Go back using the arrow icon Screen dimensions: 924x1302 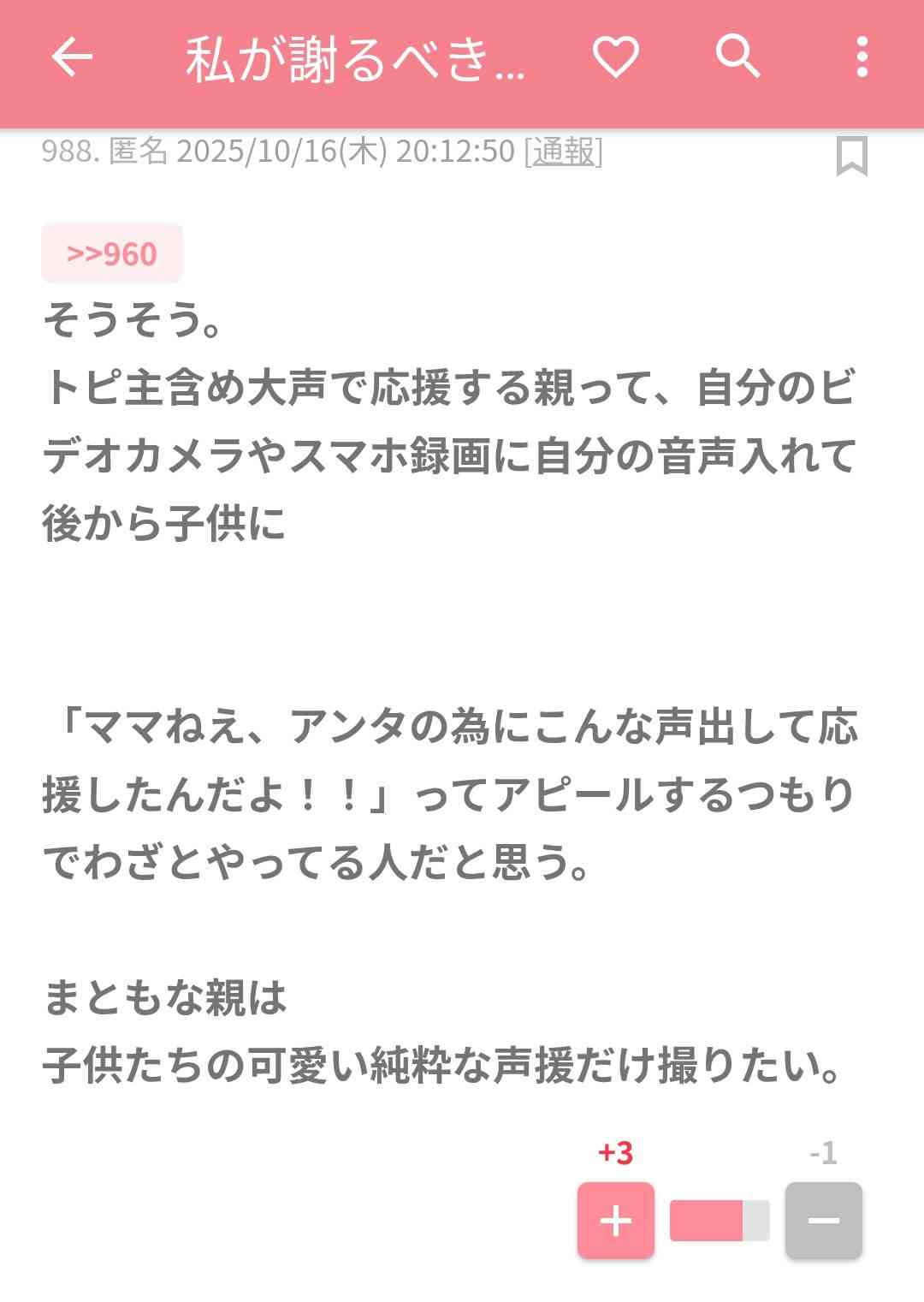coord(72,57)
